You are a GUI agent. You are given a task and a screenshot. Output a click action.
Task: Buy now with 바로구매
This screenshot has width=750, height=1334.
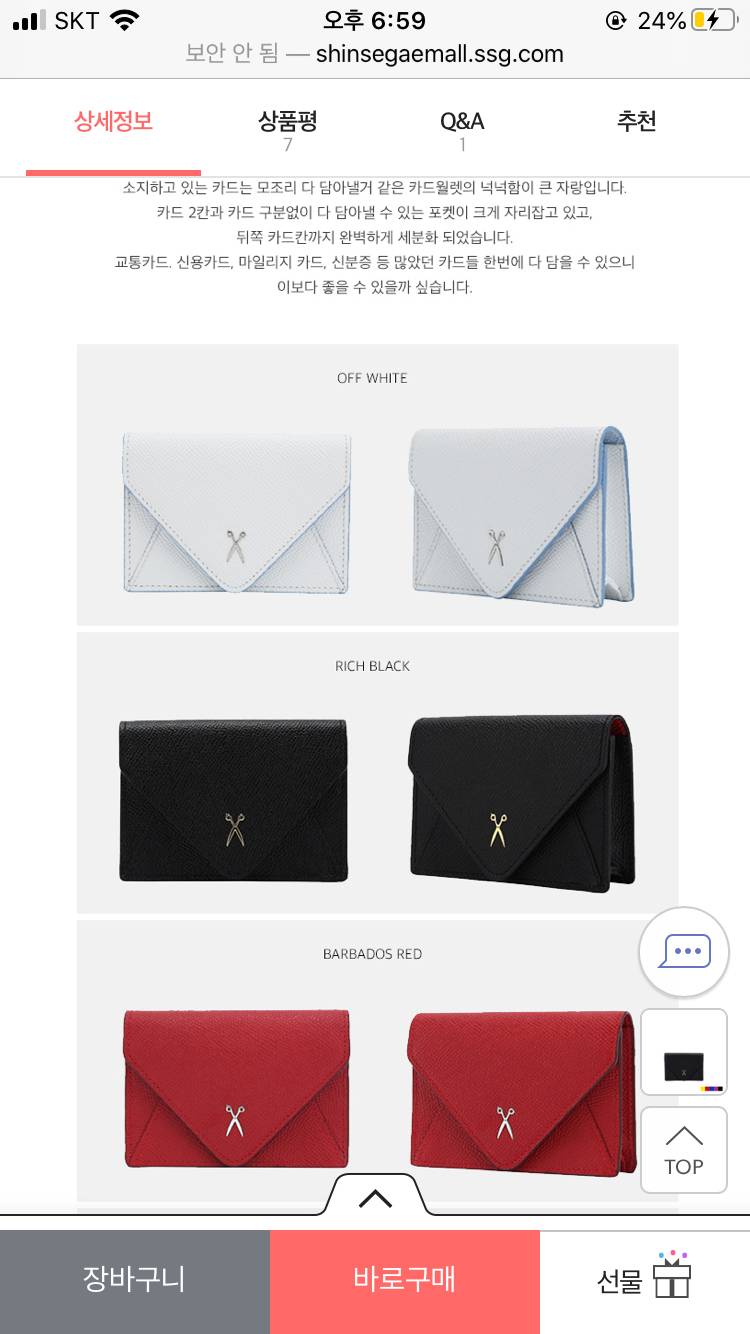[404, 1280]
